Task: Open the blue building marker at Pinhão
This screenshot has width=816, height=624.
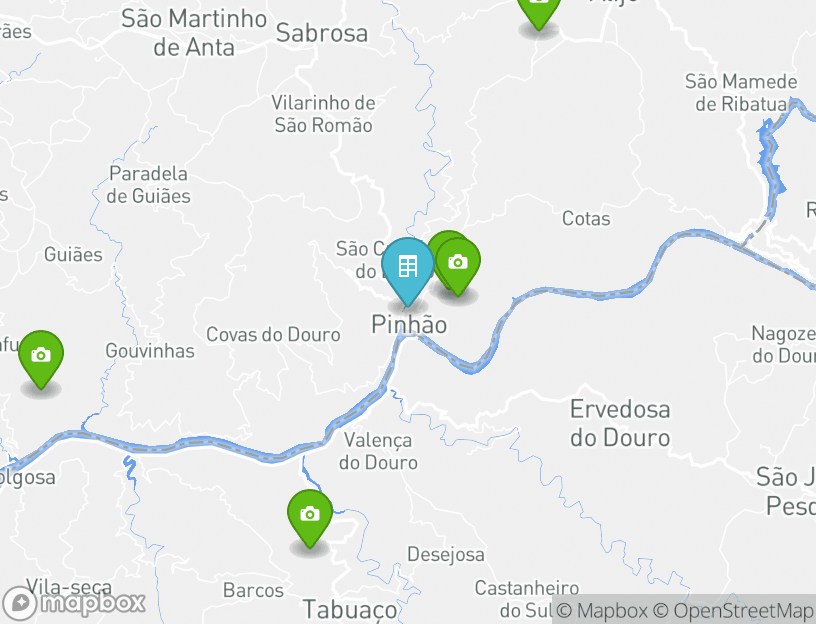Action: coord(407,268)
